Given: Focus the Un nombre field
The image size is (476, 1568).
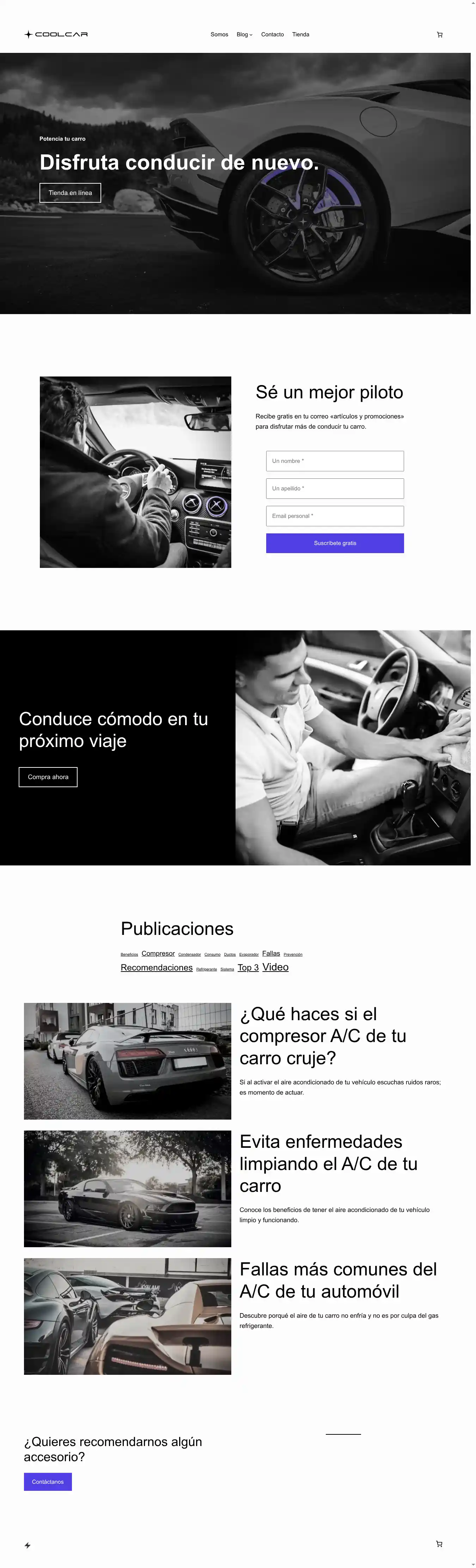Looking at the screenshot, I should (334, 461).
